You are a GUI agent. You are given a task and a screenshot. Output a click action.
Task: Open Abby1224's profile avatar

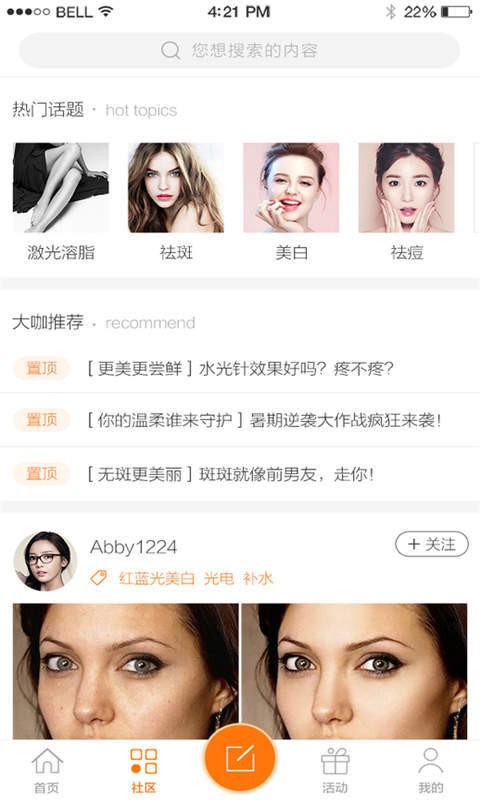point(45,561)
